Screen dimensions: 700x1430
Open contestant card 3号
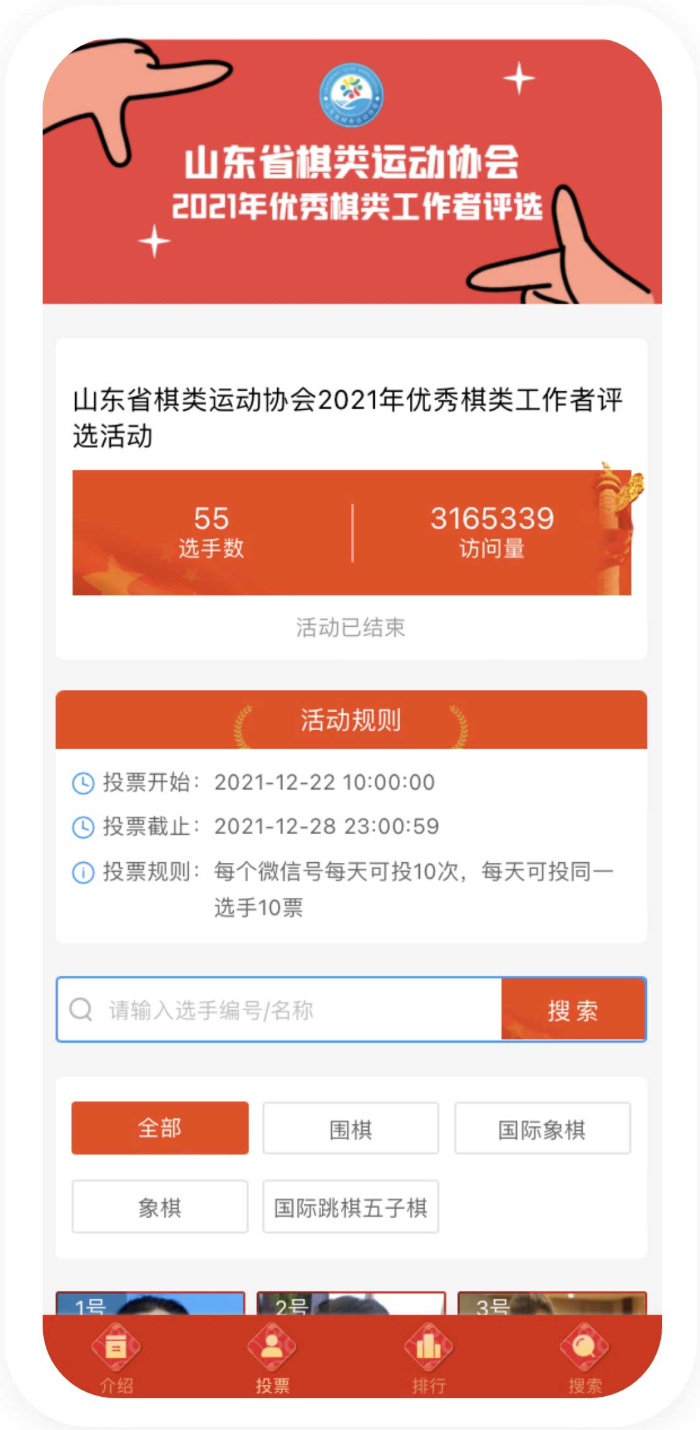coord(552,1303)
